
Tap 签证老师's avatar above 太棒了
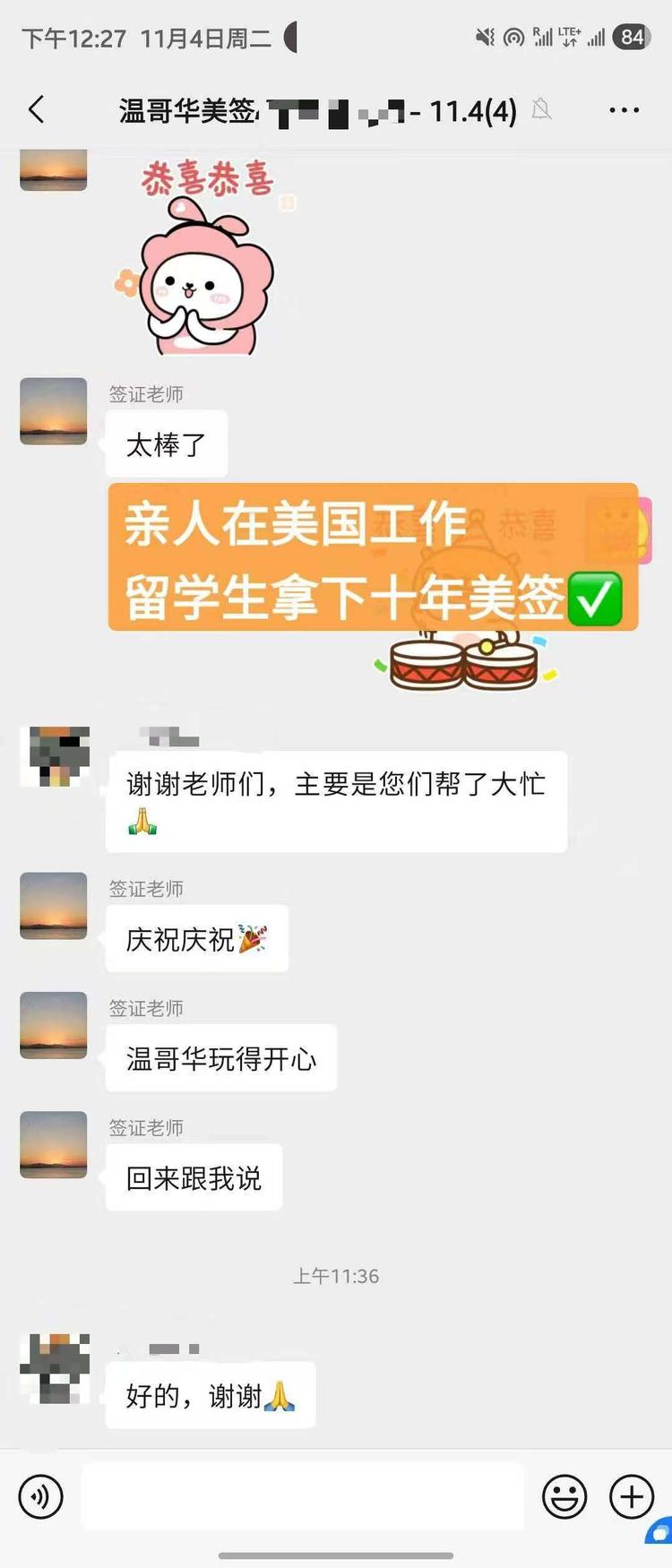coord(52,410)
